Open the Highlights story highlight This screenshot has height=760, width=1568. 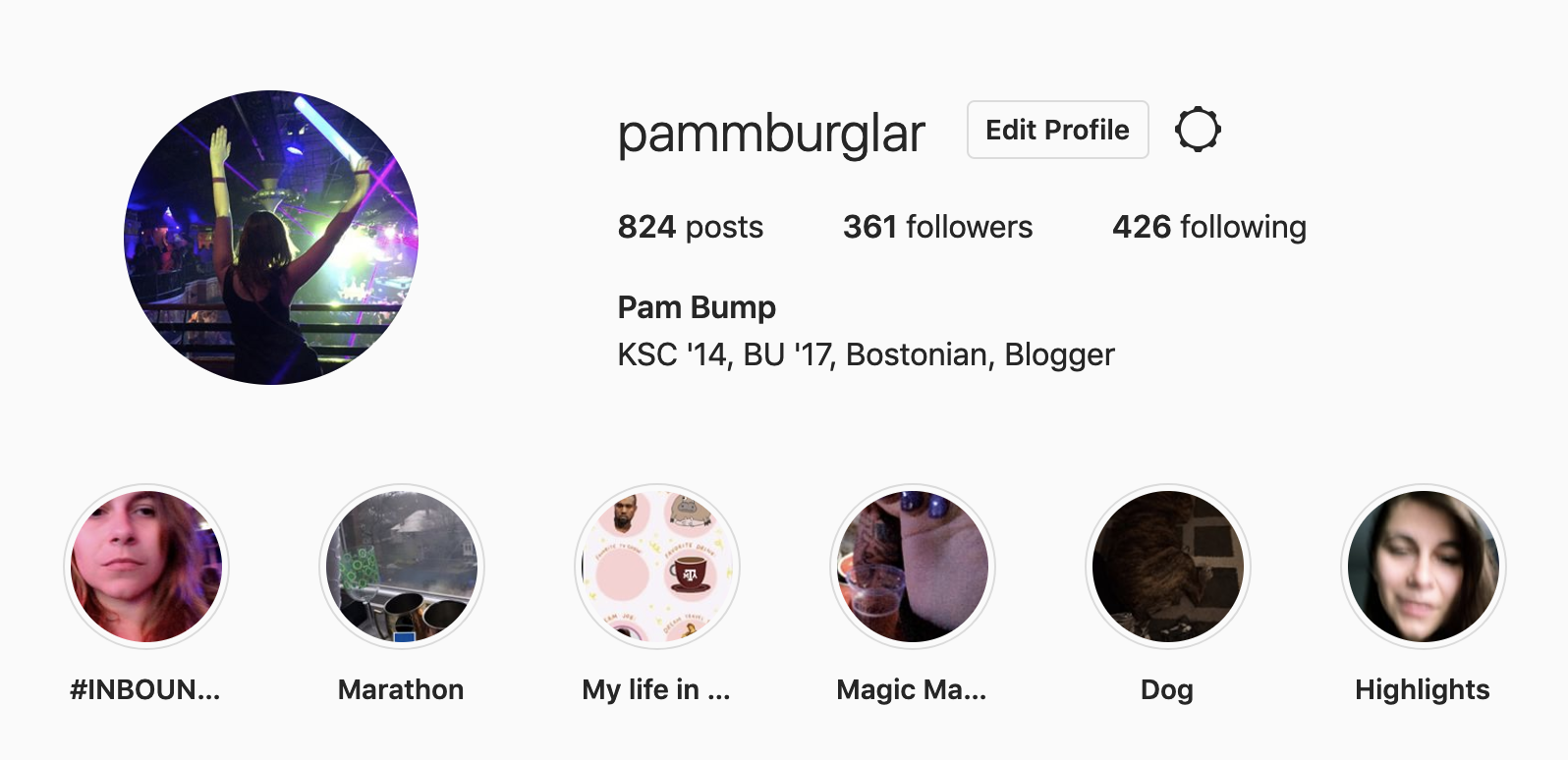coord(1423,567)
